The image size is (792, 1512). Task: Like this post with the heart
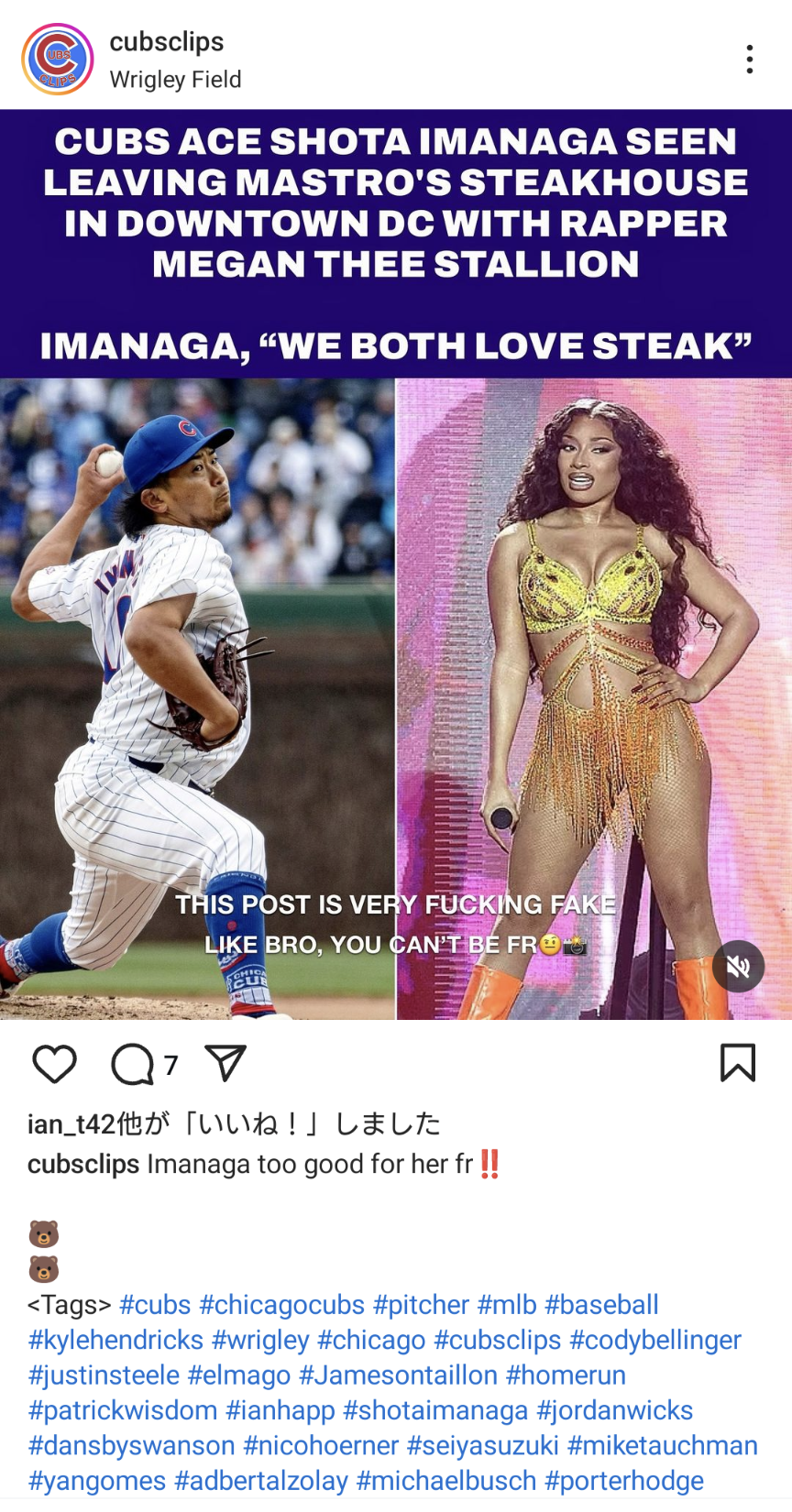[x=54, y=1064]
